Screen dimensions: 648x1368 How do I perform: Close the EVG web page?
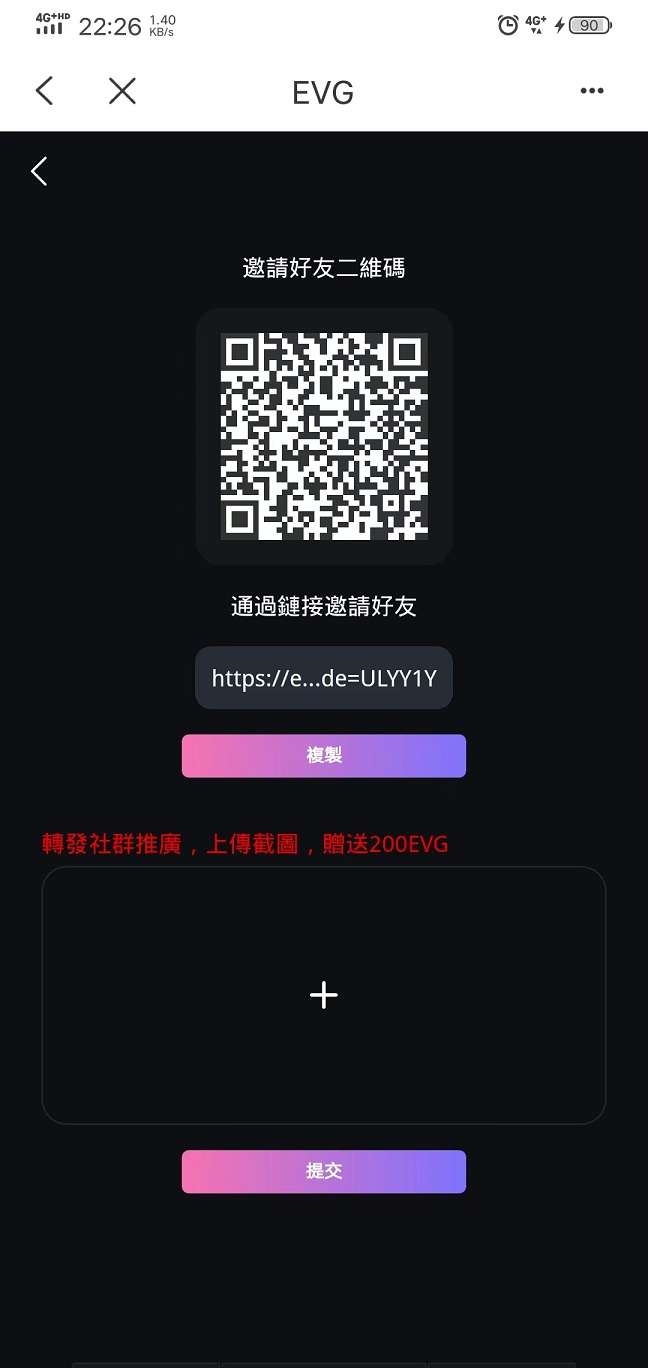[122, 91]
